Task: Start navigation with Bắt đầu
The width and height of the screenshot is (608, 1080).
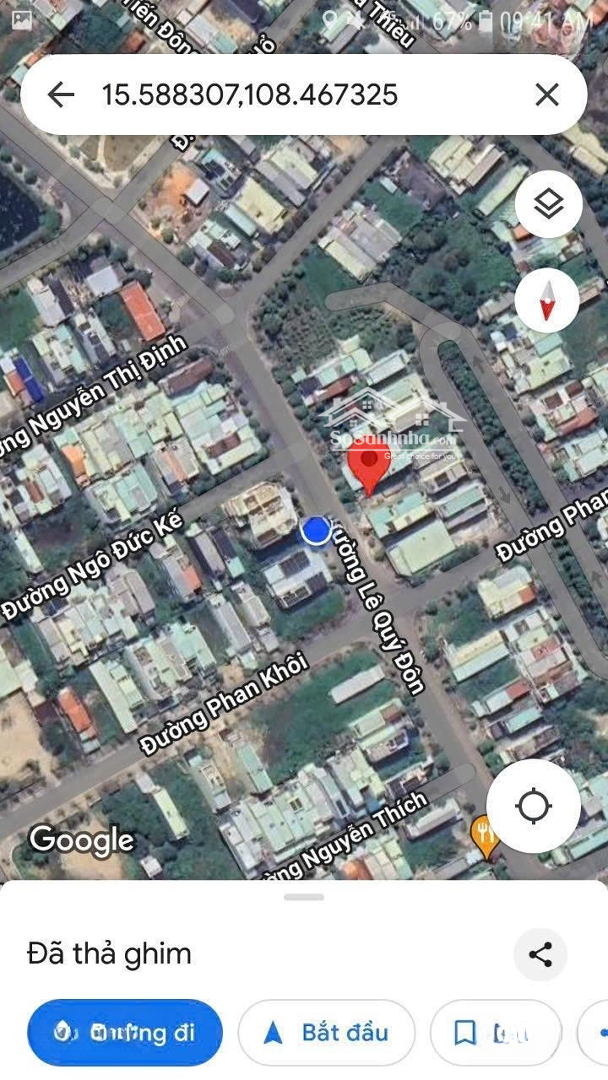Action: tap(325, 1032)
